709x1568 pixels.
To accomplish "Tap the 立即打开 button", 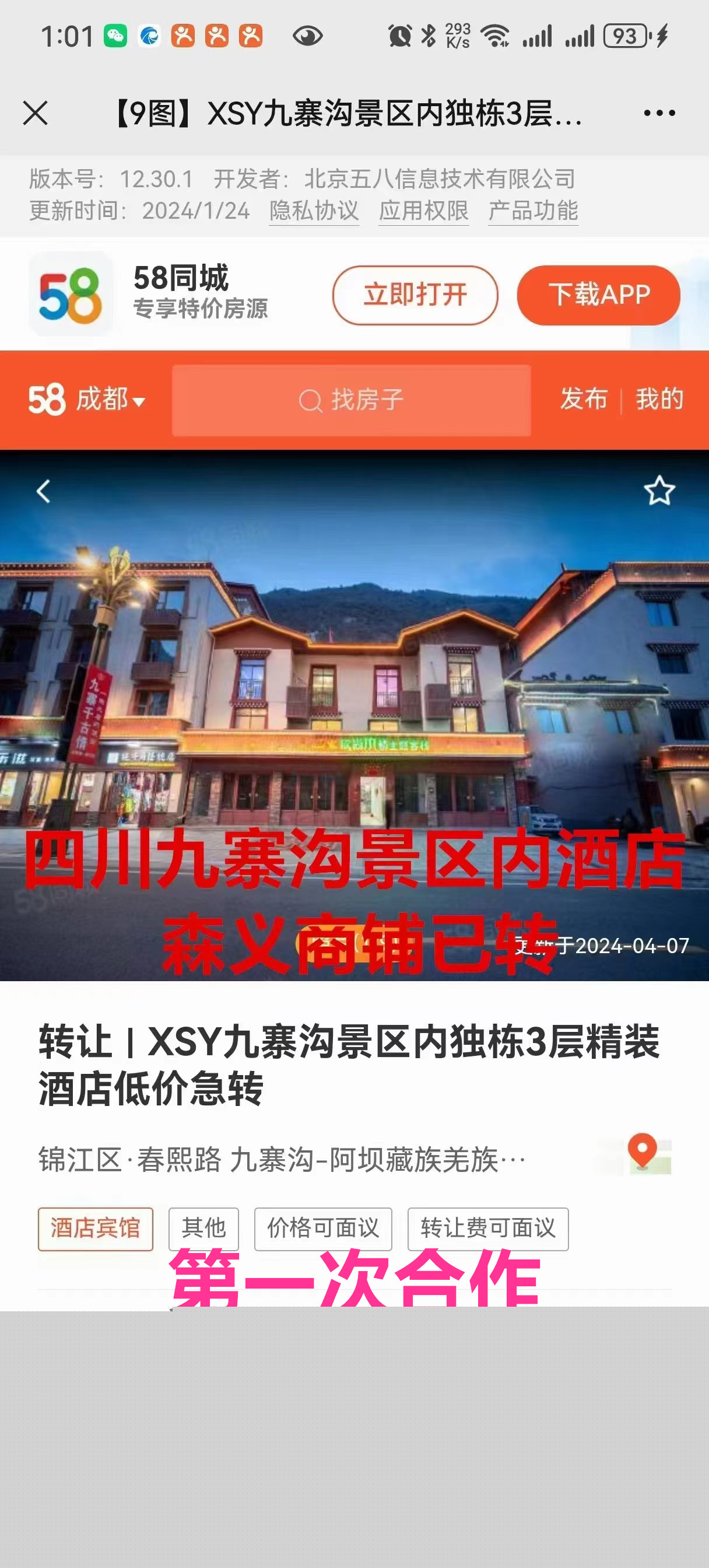I will [x=415, y=295].
